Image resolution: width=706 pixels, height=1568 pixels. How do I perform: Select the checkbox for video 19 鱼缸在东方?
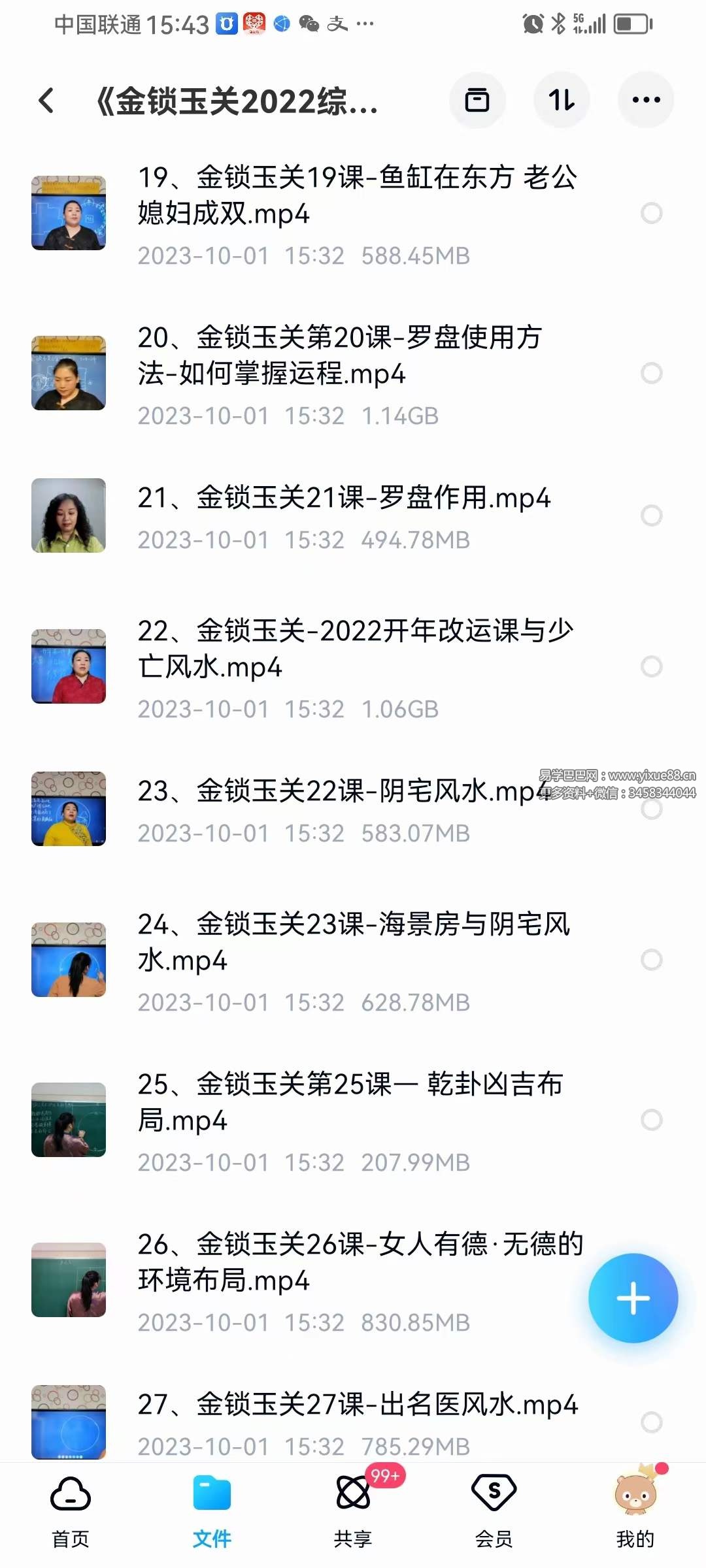651,213
